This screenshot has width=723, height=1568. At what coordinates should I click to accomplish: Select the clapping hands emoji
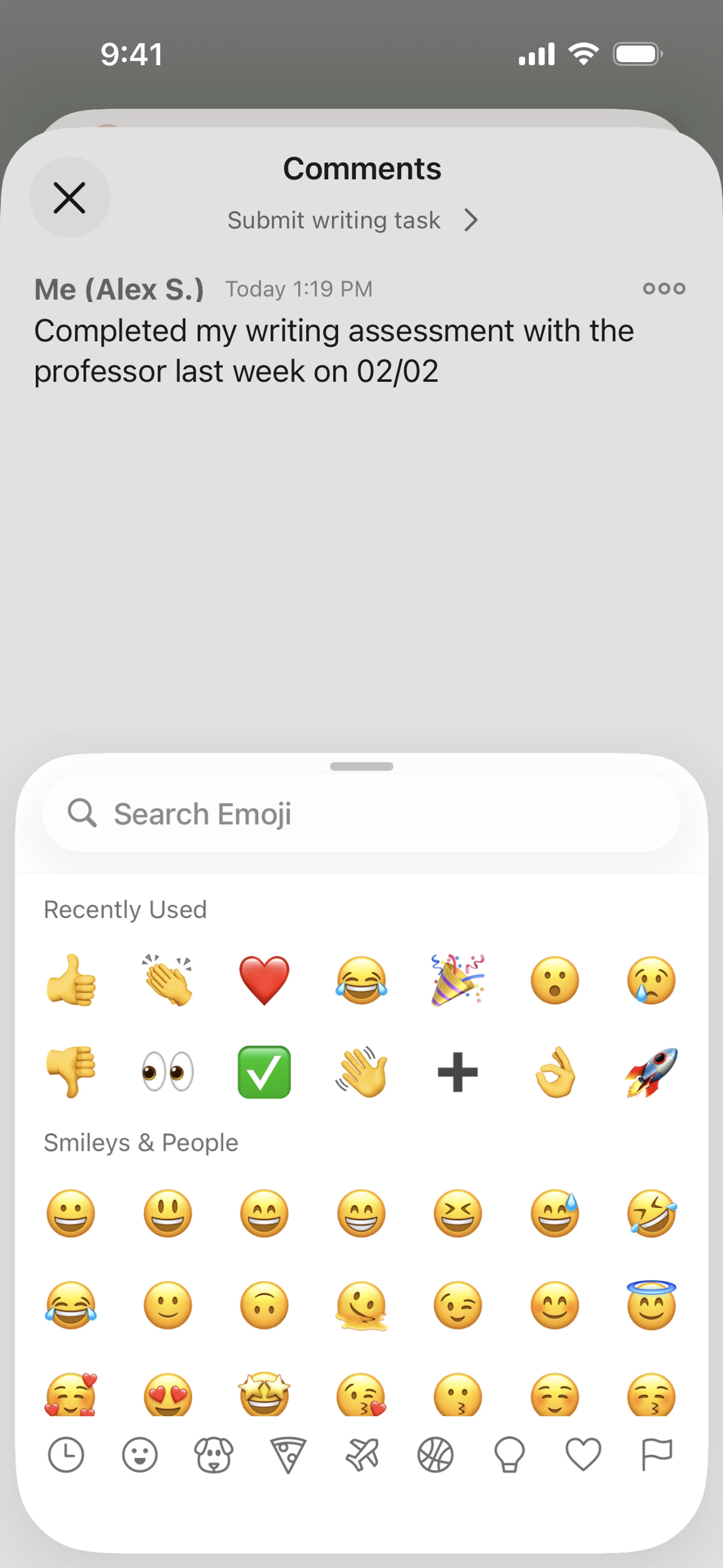coord(168,980)
